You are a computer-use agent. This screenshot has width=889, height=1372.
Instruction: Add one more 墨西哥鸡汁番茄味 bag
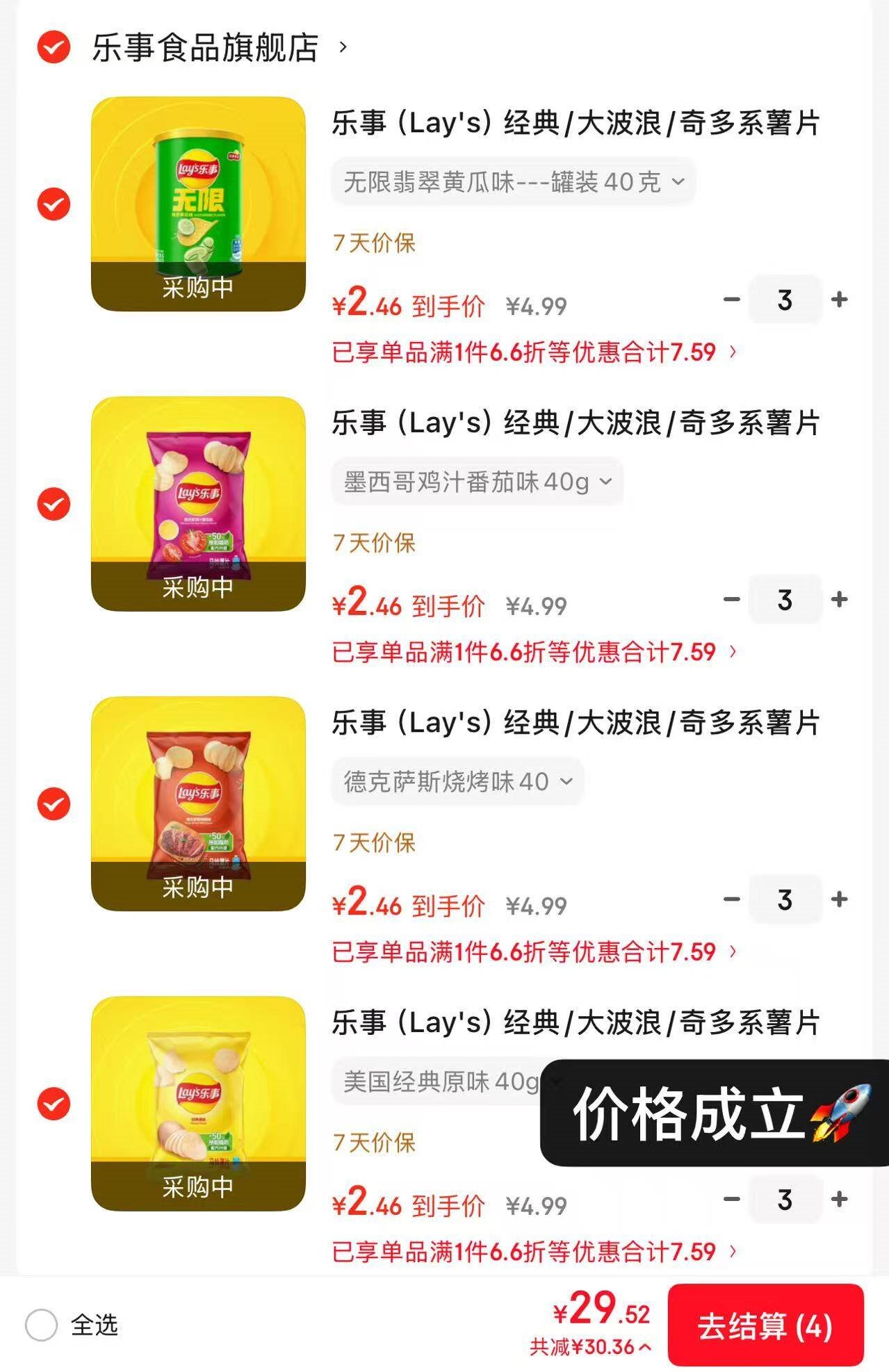coord(840,599)
